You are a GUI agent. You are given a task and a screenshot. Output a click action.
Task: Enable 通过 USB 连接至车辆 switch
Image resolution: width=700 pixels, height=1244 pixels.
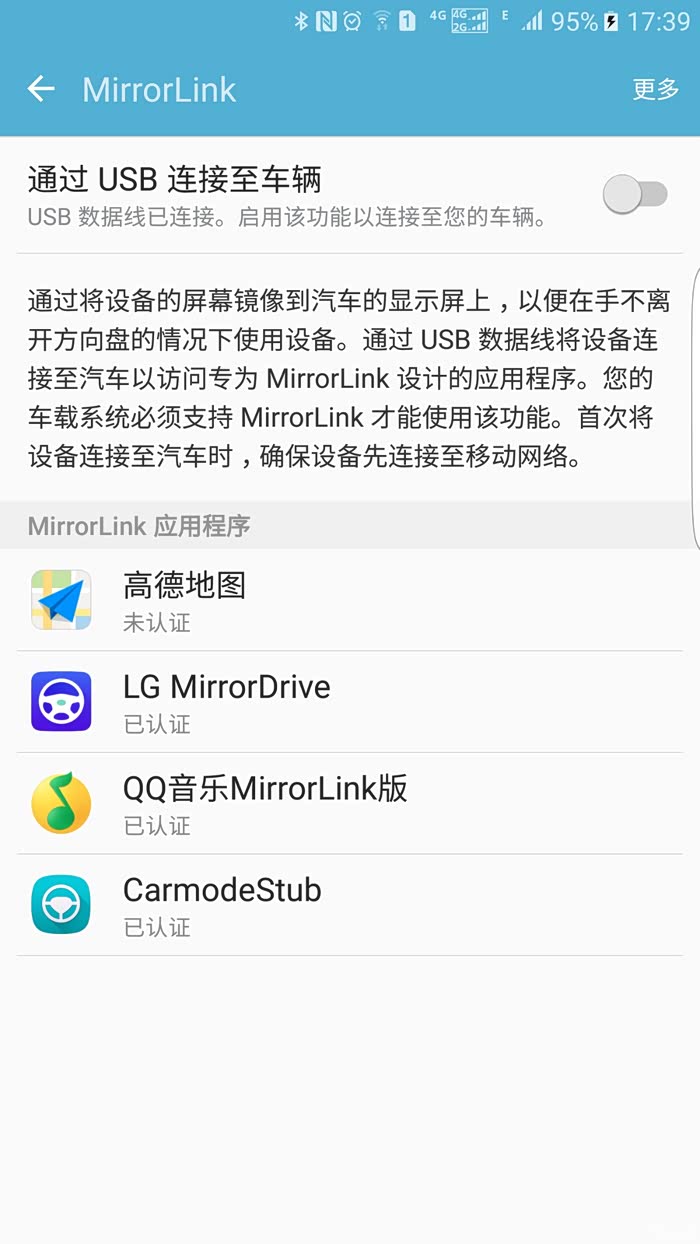[x=635, y=194]
